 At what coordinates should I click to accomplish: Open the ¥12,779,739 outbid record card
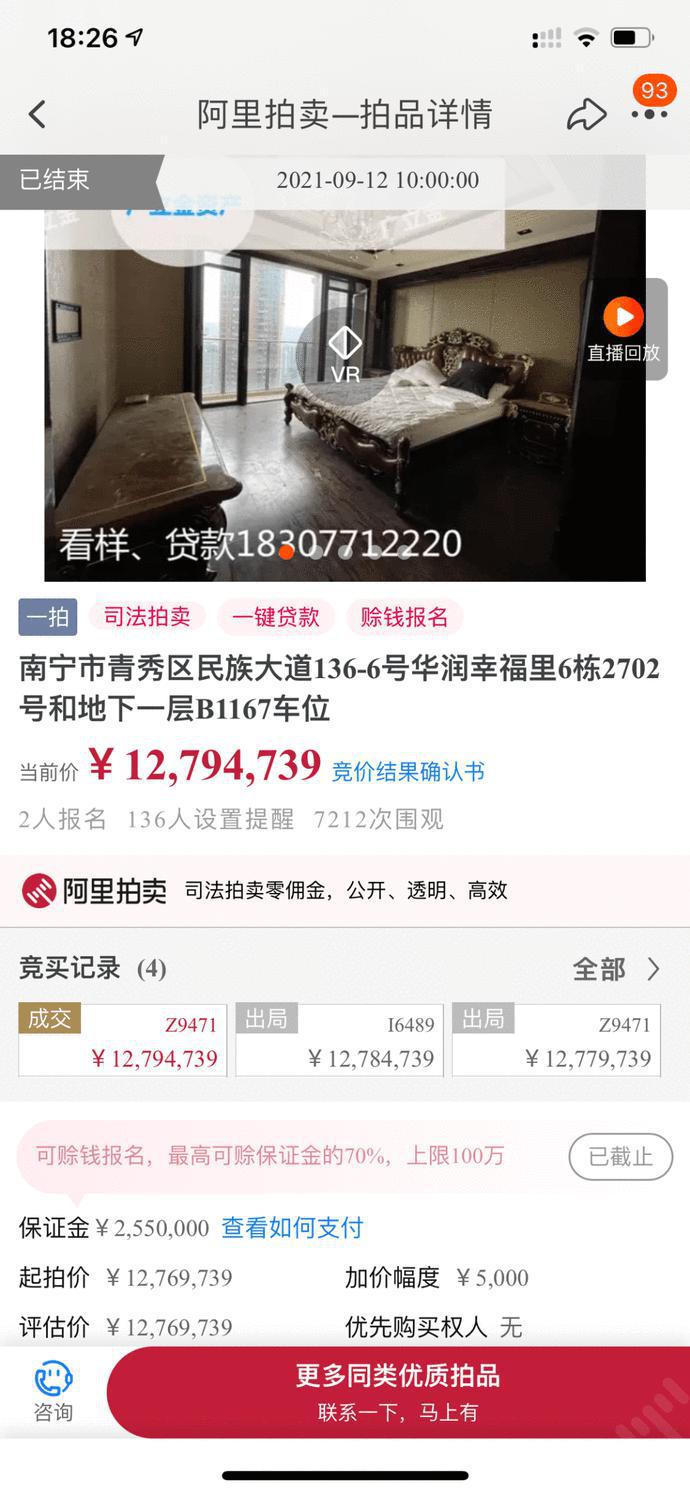556,1040
